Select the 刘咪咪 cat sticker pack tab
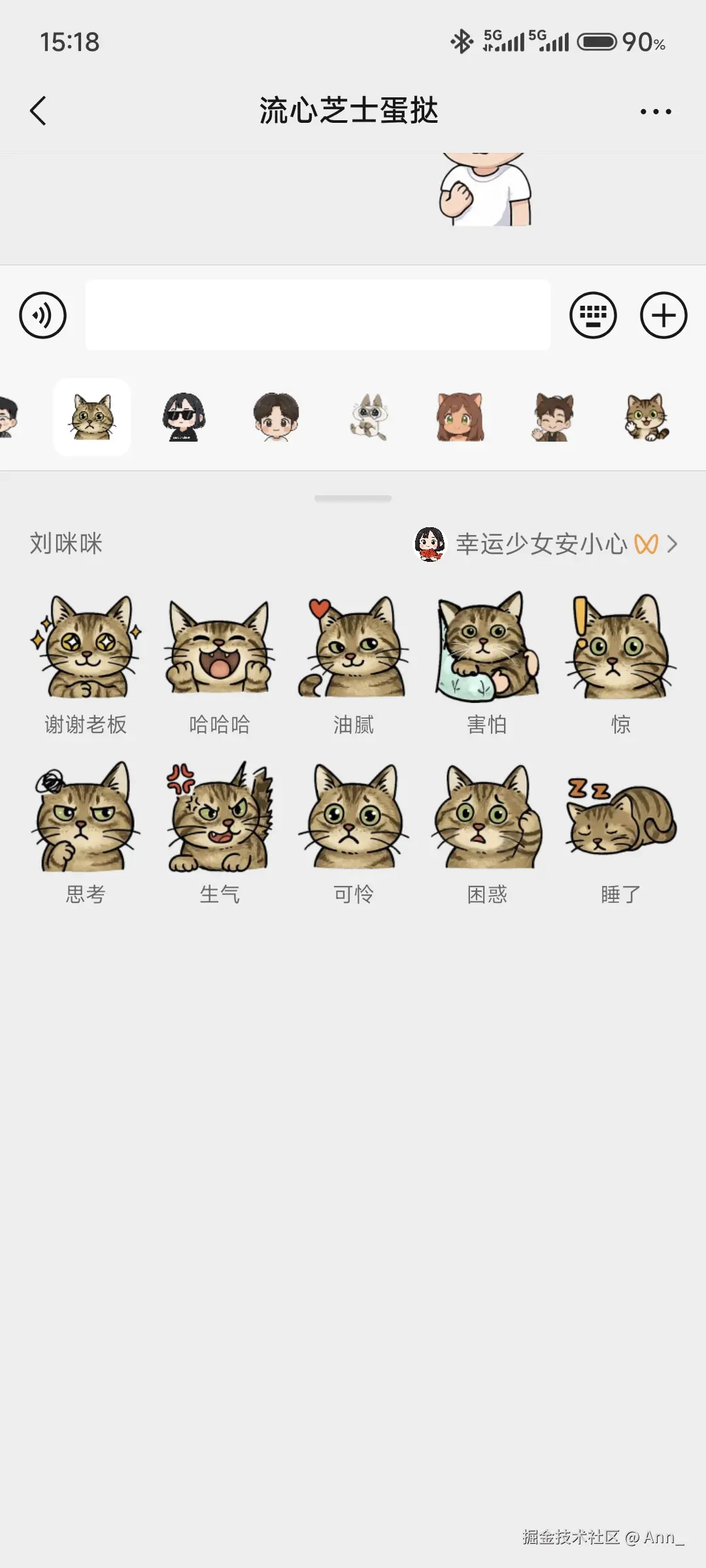 [x=92, y=417]
